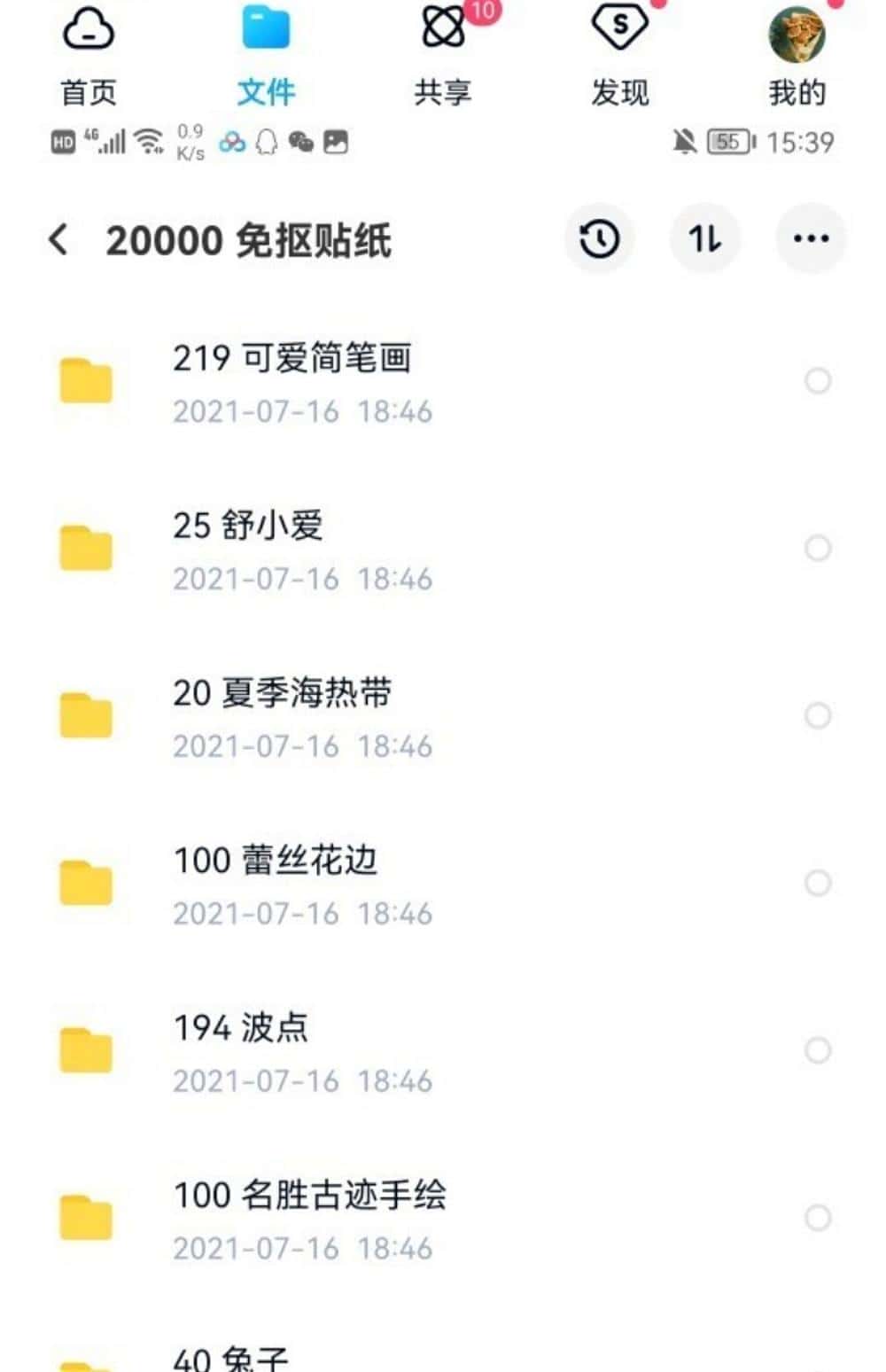Select the 100 蕾丝花边 folder checkbox
This screenshot has width=886, height=1372.
tap(817, 884)
